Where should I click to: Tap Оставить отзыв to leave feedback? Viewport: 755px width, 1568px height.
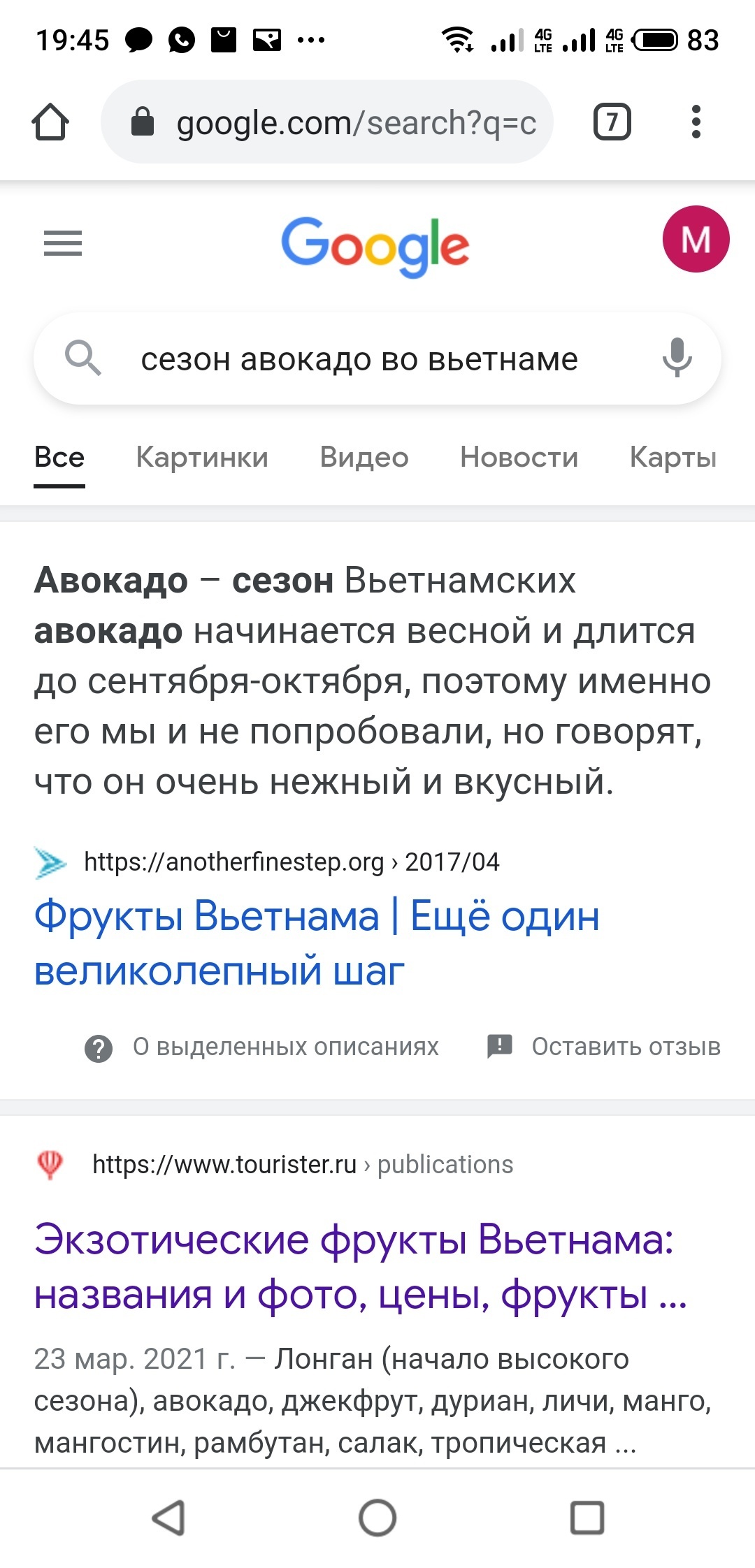click(625, 1047)
